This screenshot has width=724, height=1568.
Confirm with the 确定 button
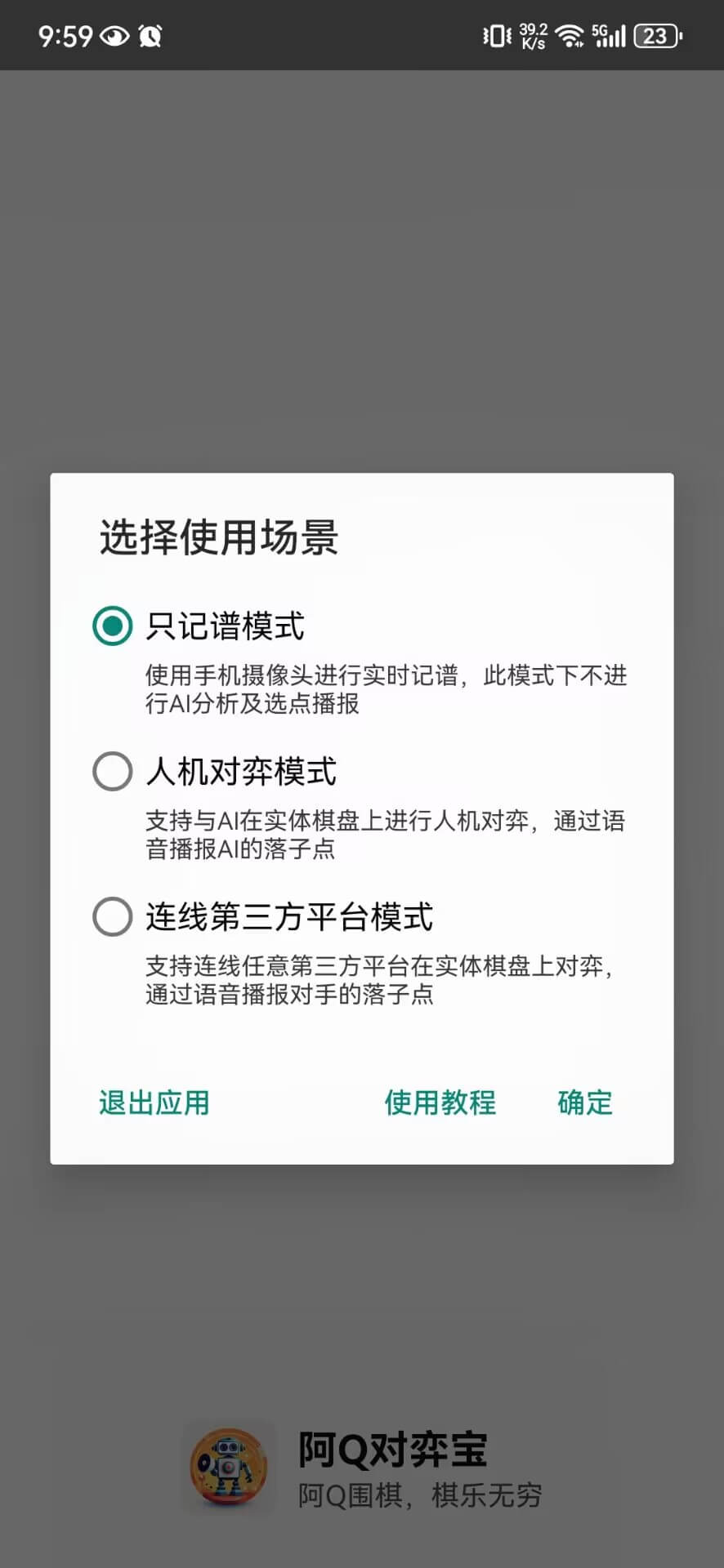tap(584, 1102)
